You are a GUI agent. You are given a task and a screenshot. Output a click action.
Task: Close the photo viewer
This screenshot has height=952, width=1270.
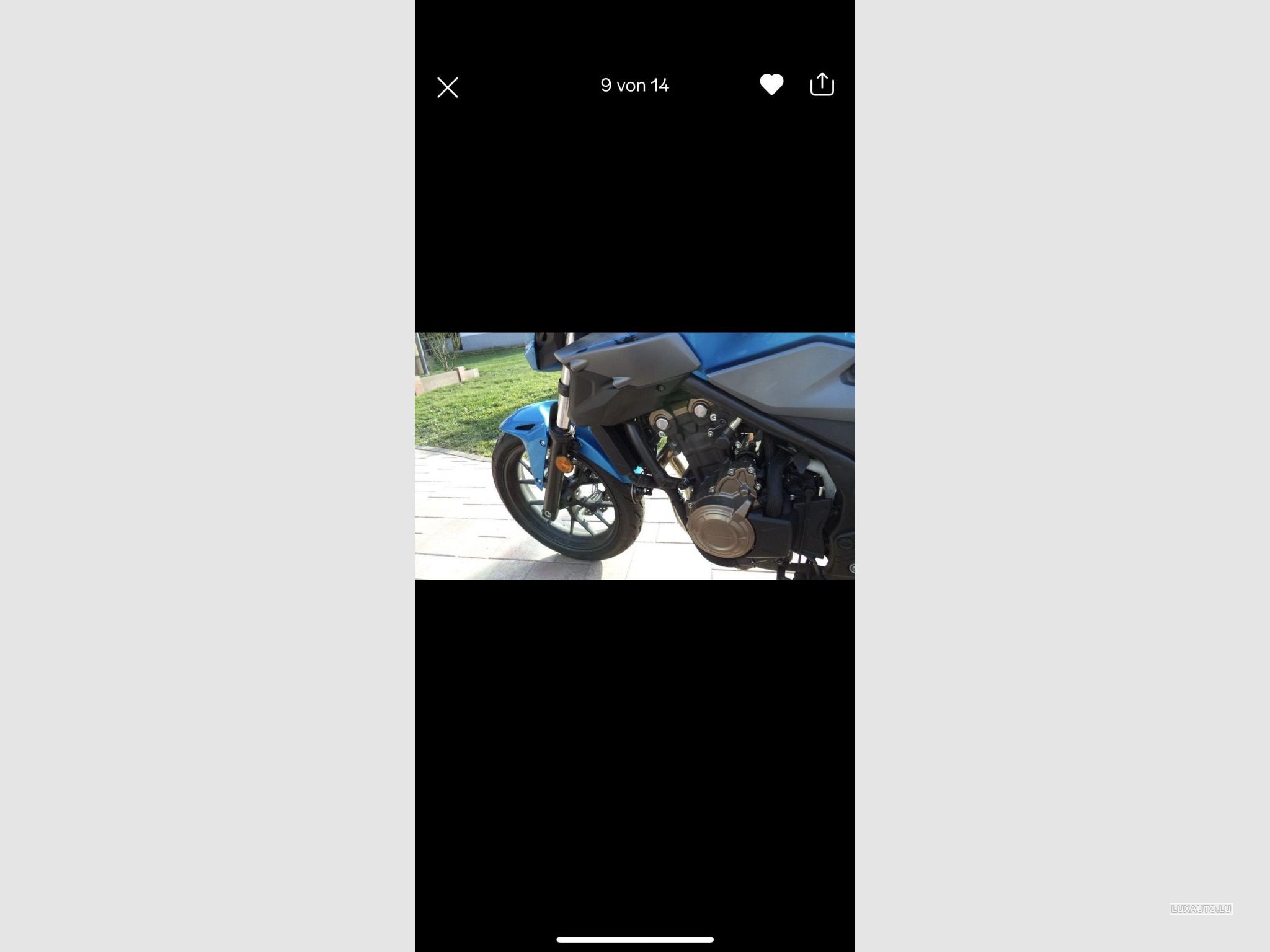coord(447,87)
